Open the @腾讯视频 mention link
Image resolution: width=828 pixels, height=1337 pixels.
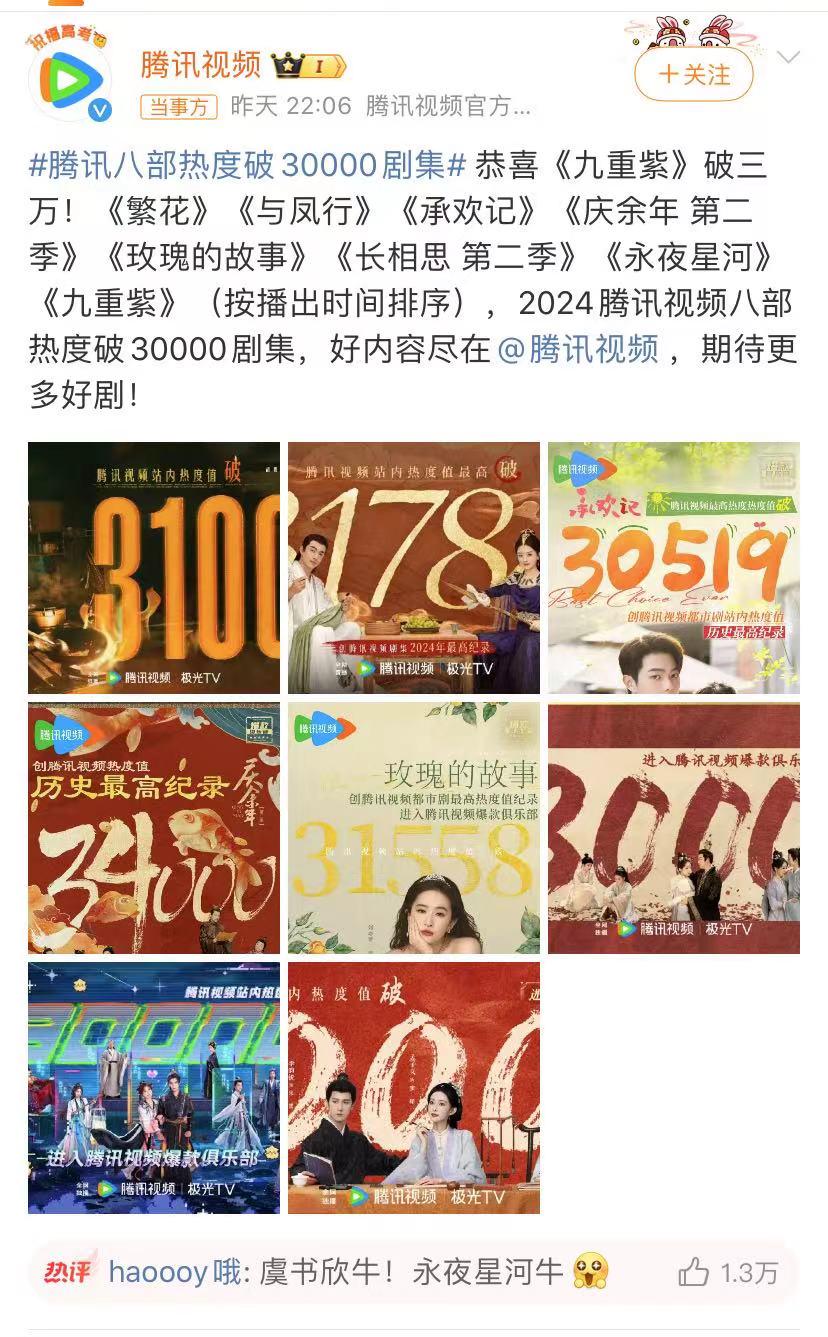click(578, 349)
